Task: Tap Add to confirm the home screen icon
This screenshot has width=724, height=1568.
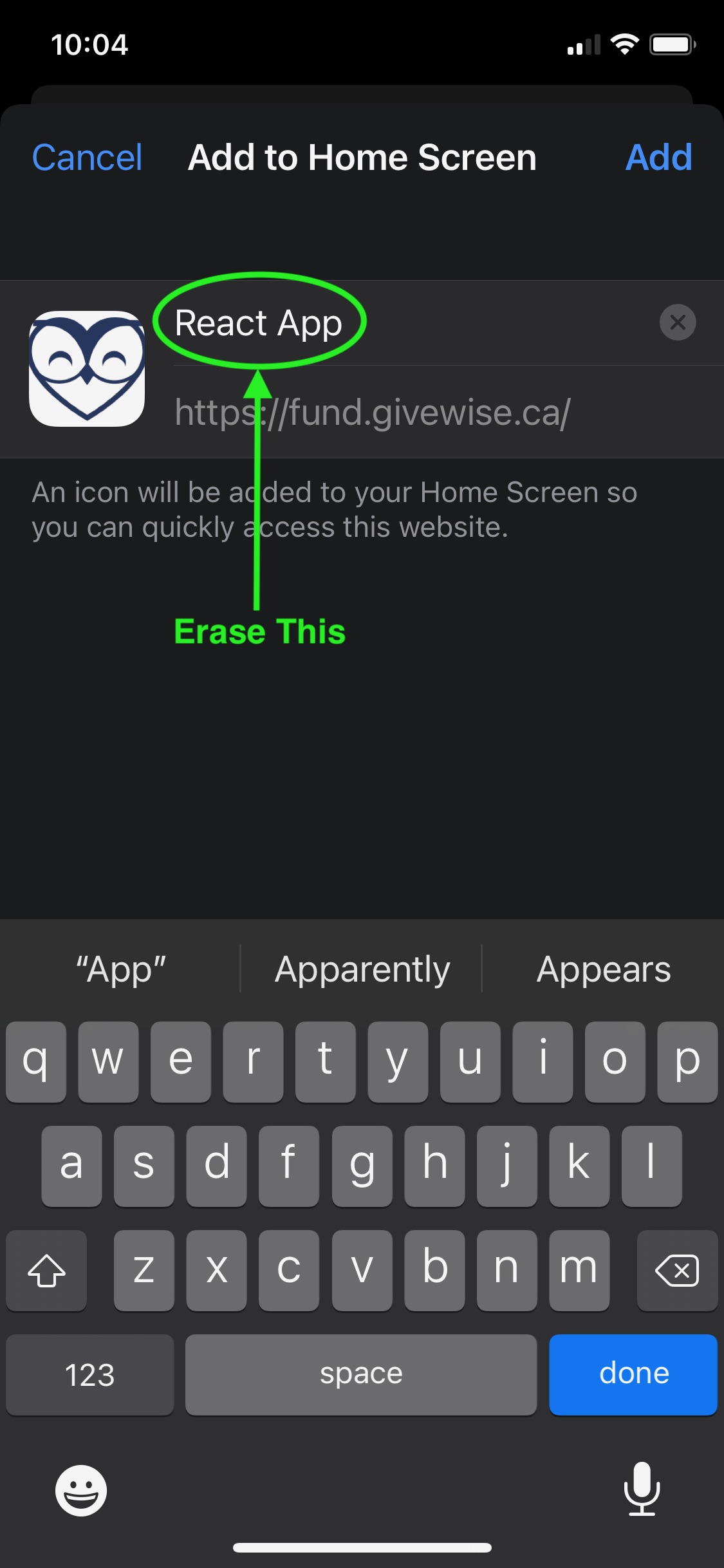Action: pyautogui.click(x=658, y=158)
